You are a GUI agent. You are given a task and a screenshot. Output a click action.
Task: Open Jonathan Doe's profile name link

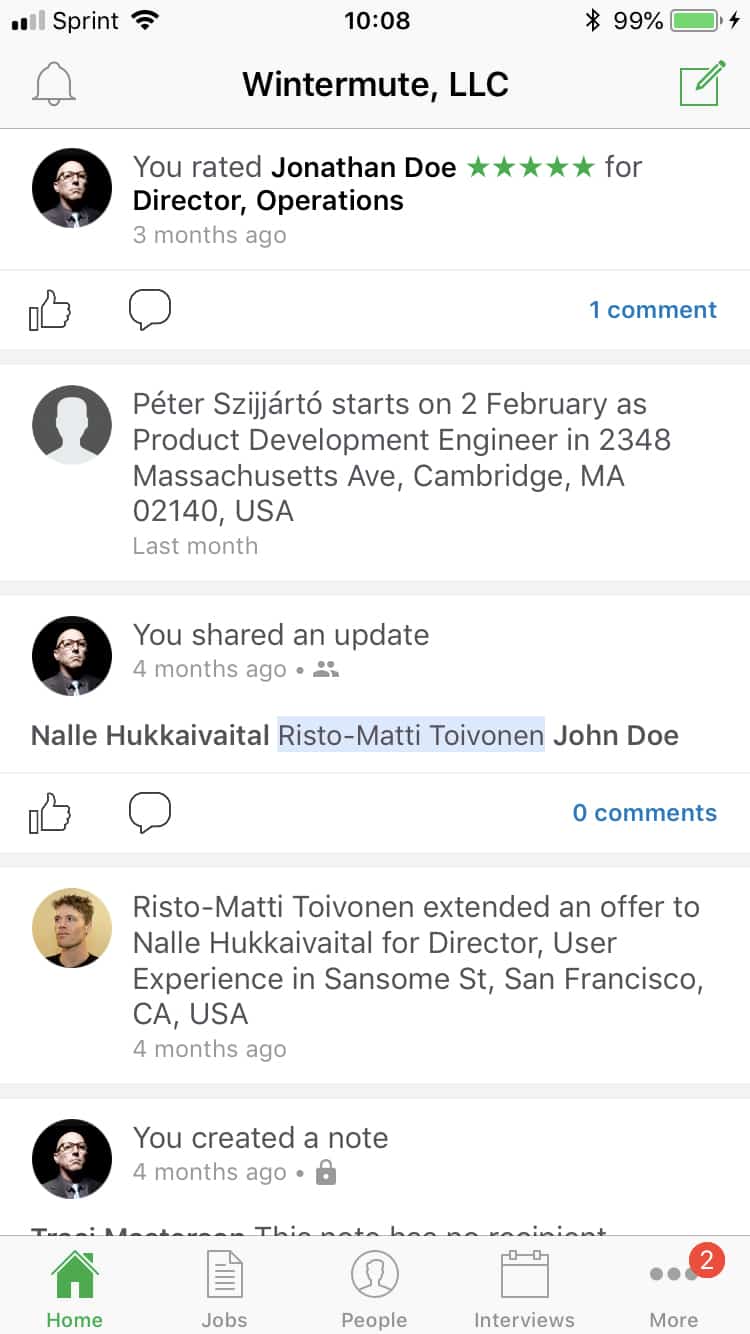coord(364,167)
